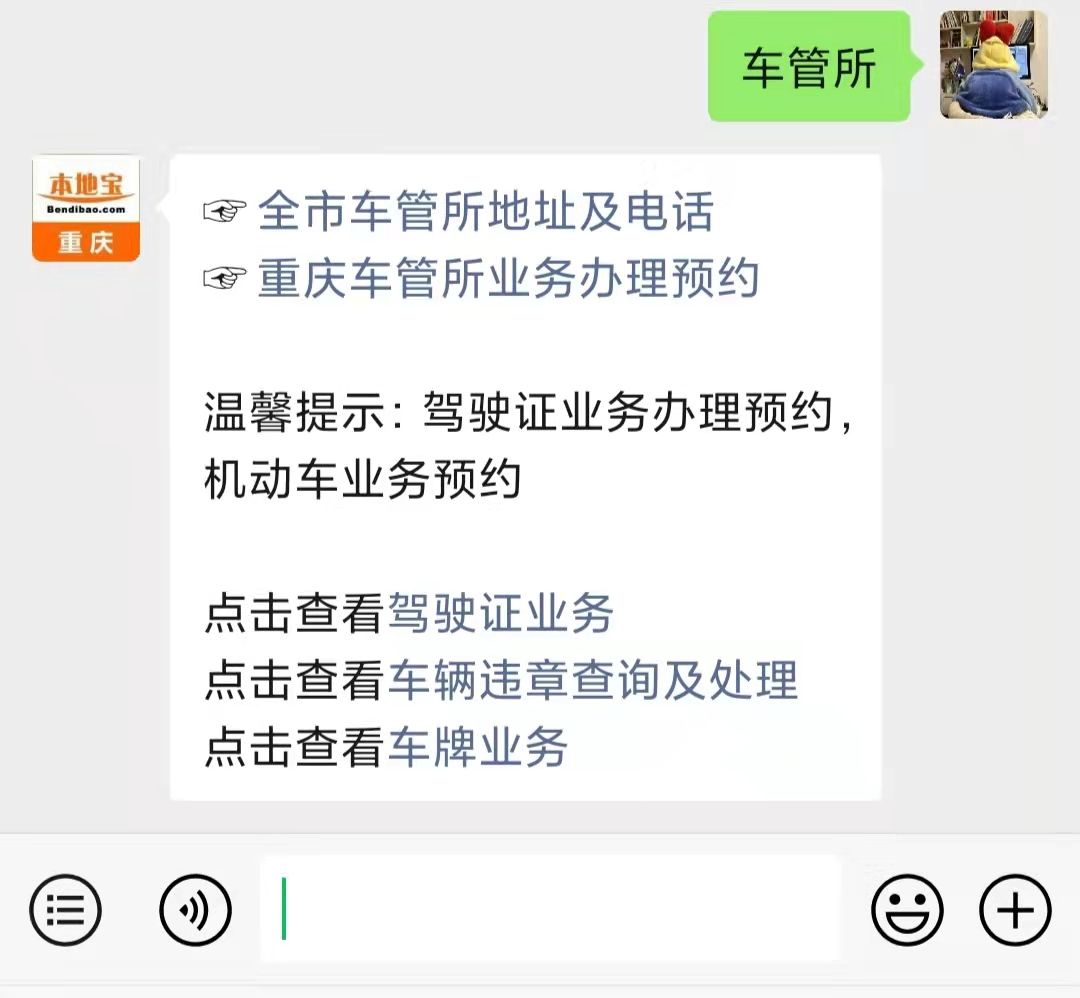Switch to the official account menu
This screenshot has width=1080, height=998.
tap(66, 910)
